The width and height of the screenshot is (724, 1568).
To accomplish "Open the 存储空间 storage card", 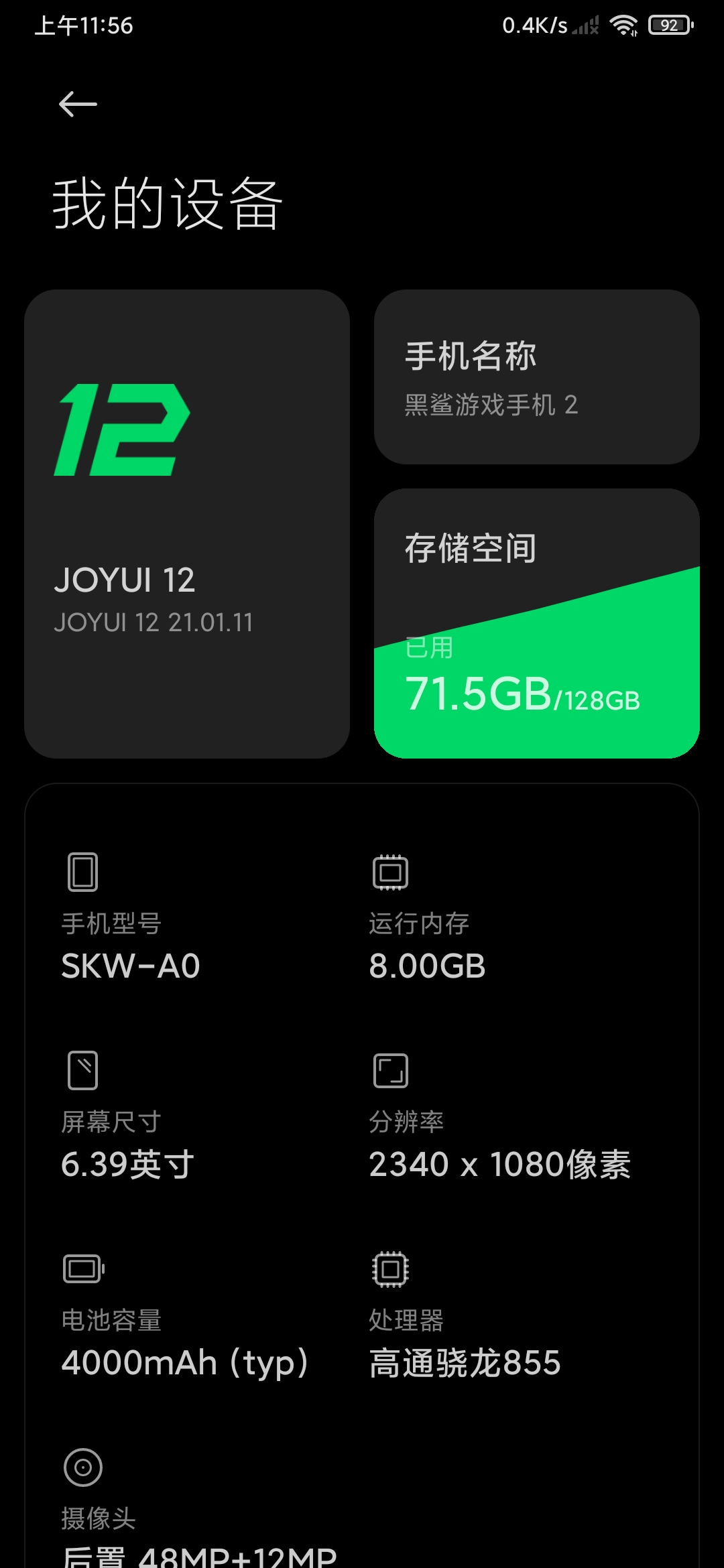I will [537, 623].
